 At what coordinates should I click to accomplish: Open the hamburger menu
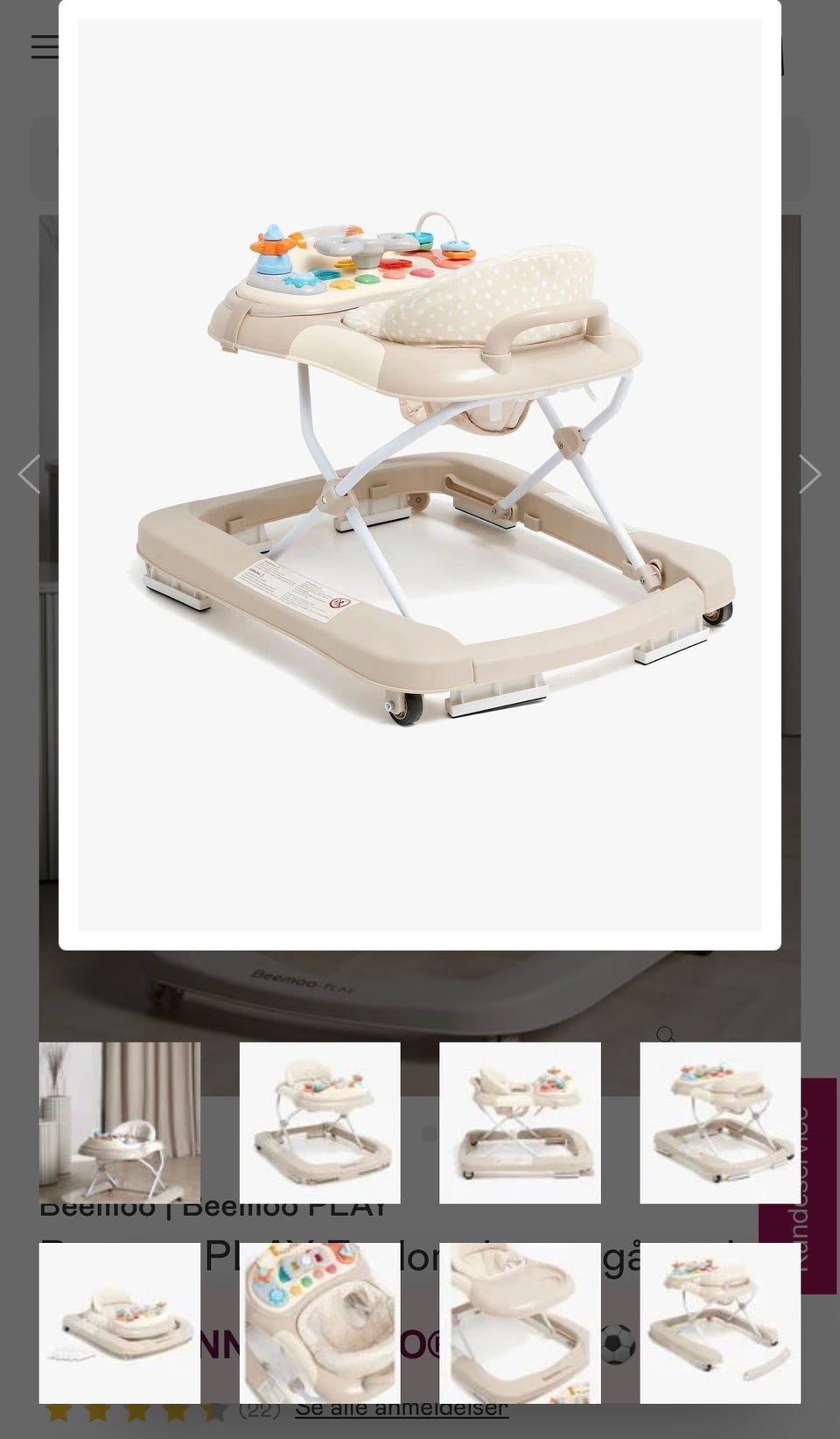click(45, 46)
